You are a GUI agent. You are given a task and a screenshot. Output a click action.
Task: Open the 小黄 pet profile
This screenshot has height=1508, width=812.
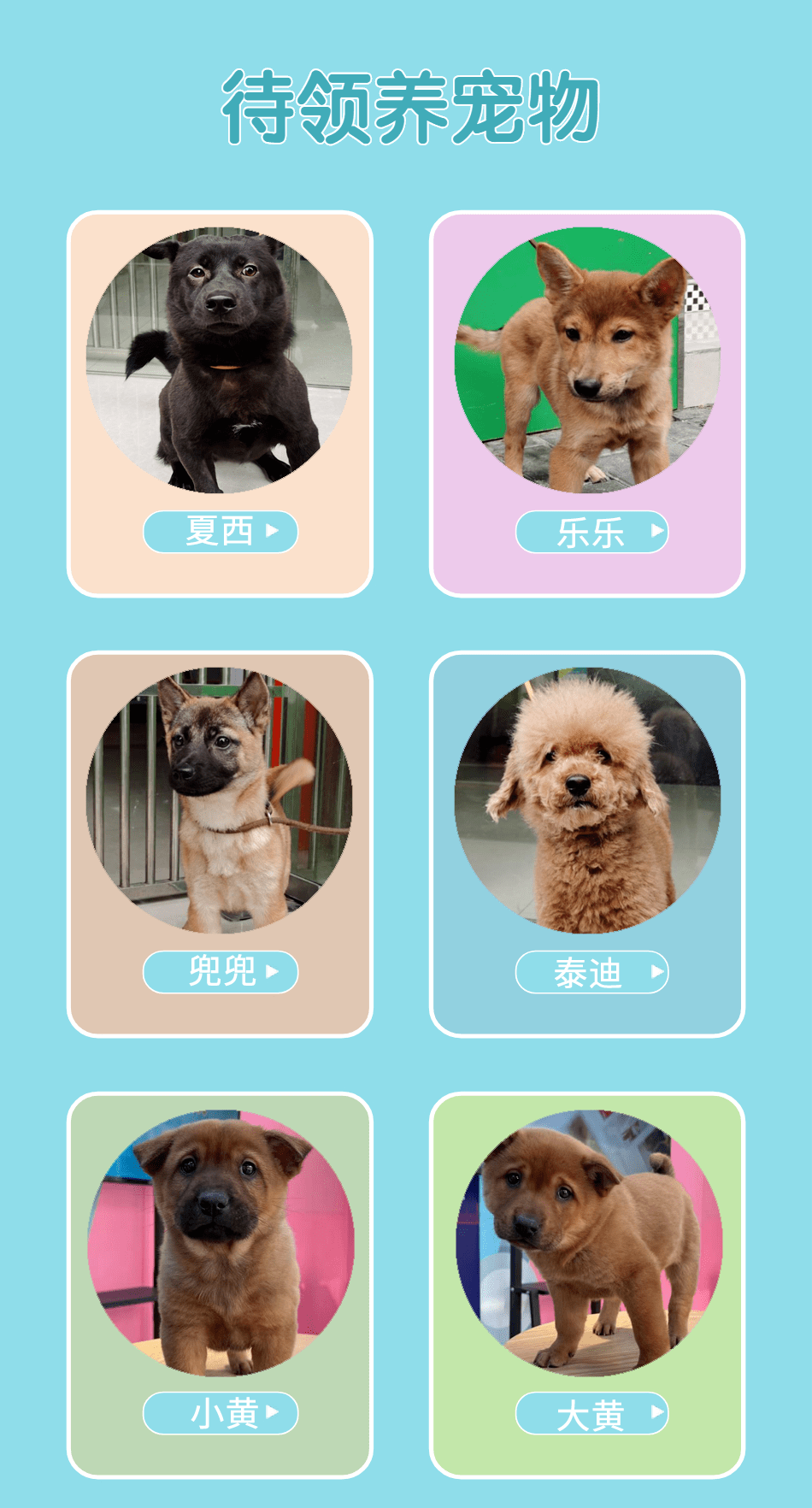coord(221,1413)
